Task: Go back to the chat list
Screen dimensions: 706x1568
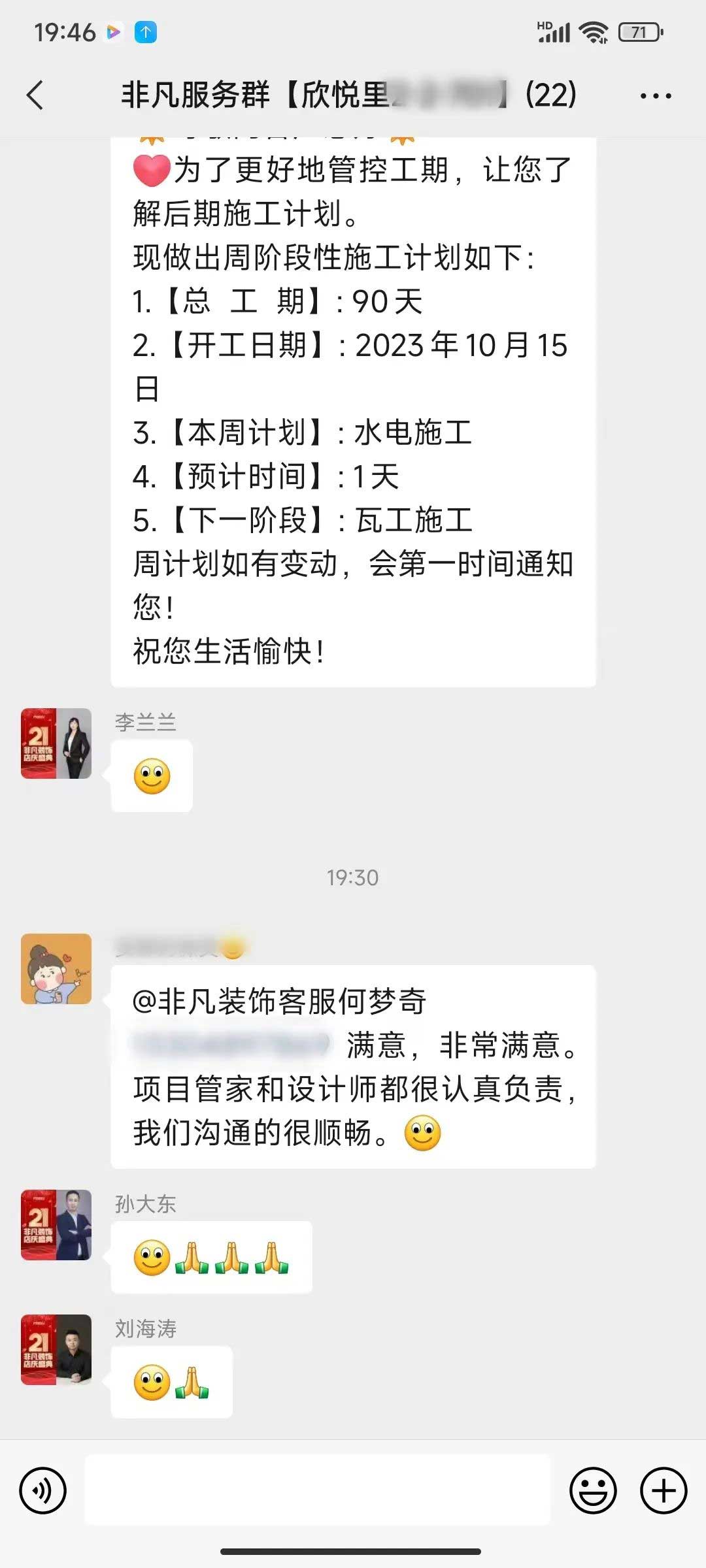Action: 35,95
